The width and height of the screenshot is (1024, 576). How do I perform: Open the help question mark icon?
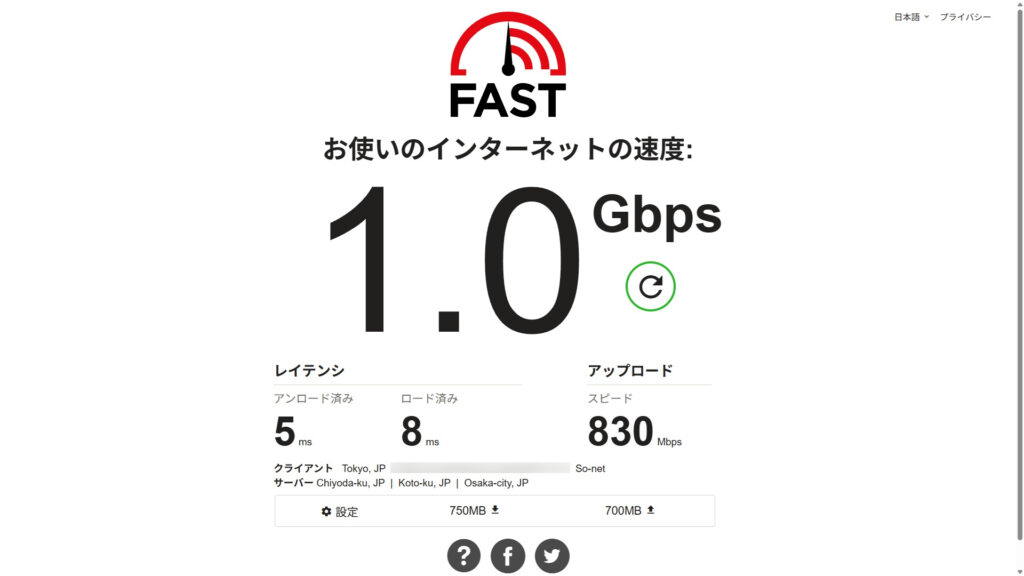[464, 555]
